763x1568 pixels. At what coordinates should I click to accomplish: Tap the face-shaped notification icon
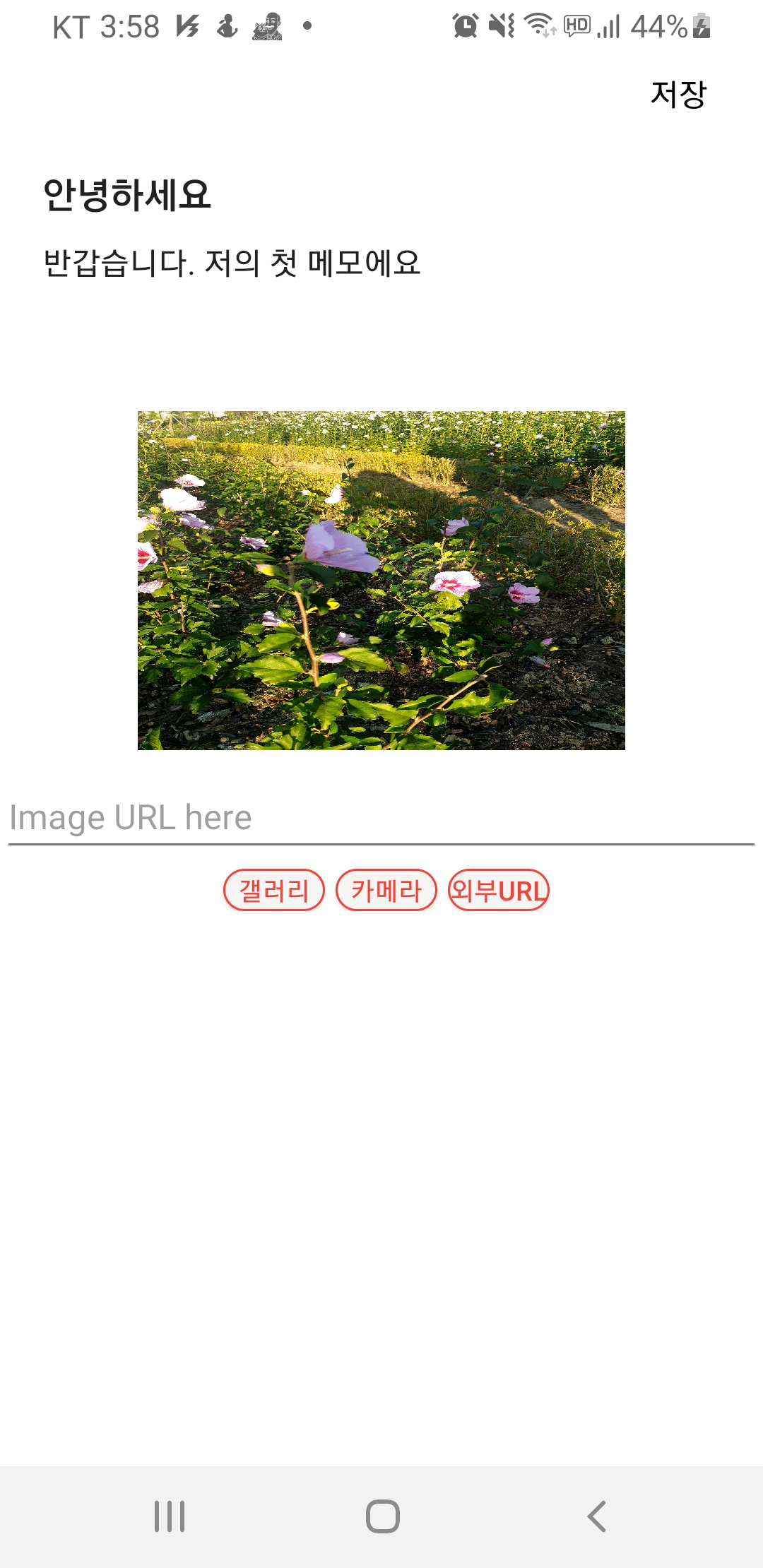click(x=268, y=28)
